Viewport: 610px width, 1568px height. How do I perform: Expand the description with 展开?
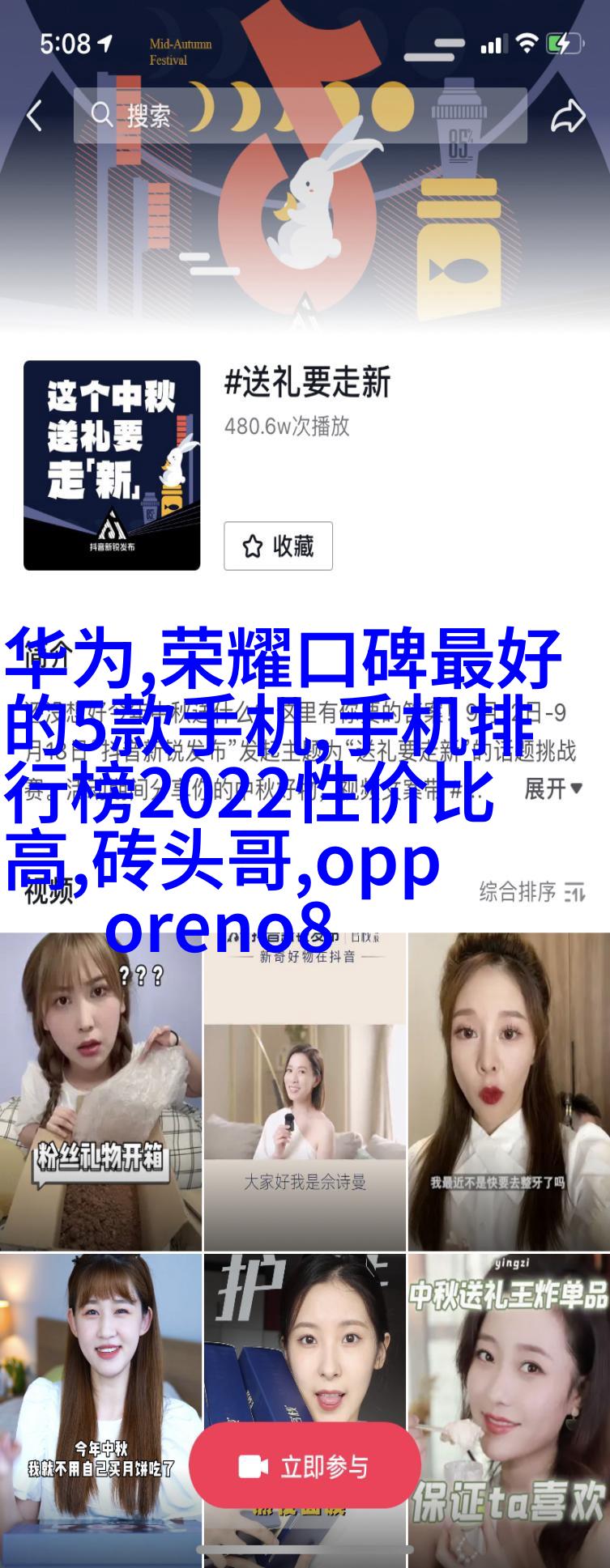click(553, 788)
